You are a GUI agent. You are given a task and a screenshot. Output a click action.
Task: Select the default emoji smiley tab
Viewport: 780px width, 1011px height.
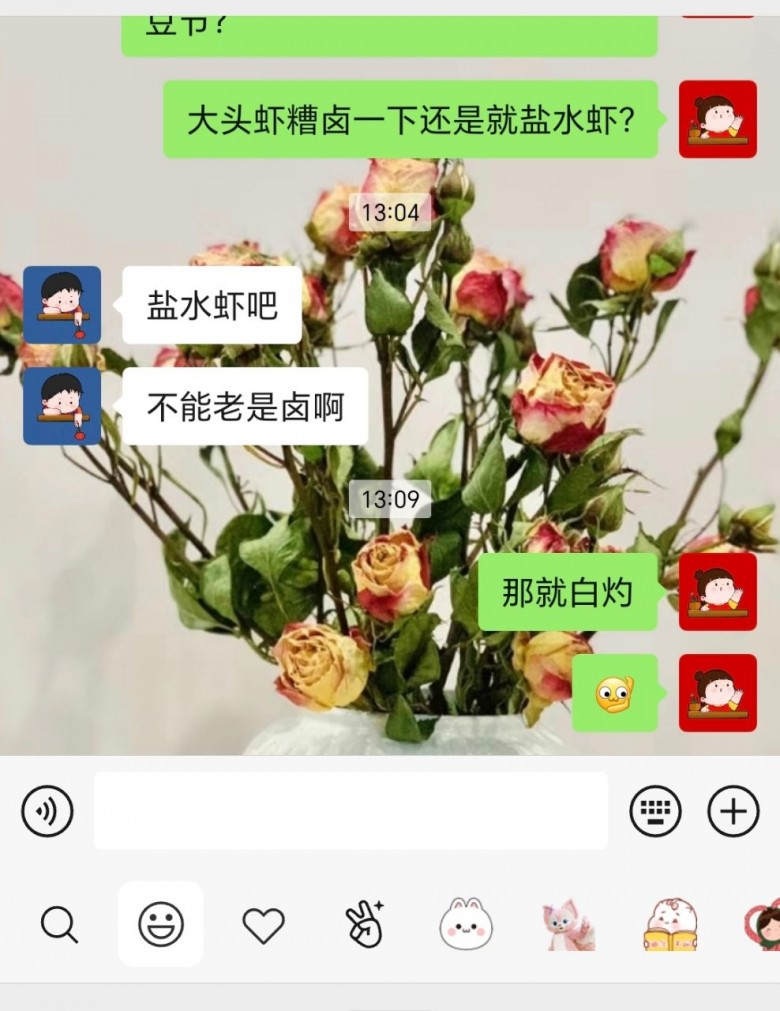coord(161,924)
